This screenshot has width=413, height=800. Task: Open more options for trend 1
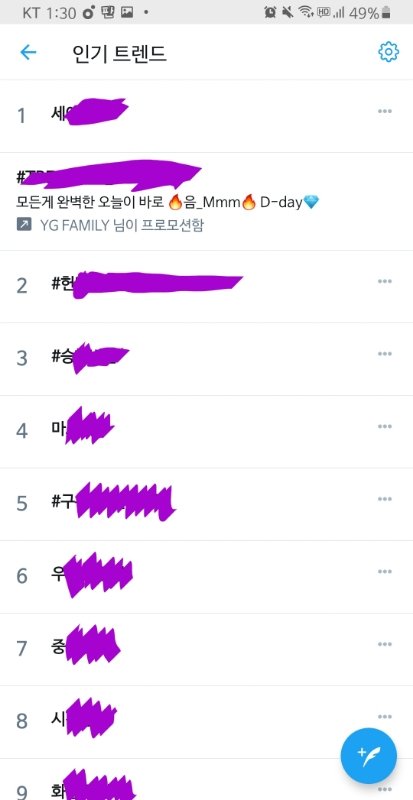coord(384,111)
